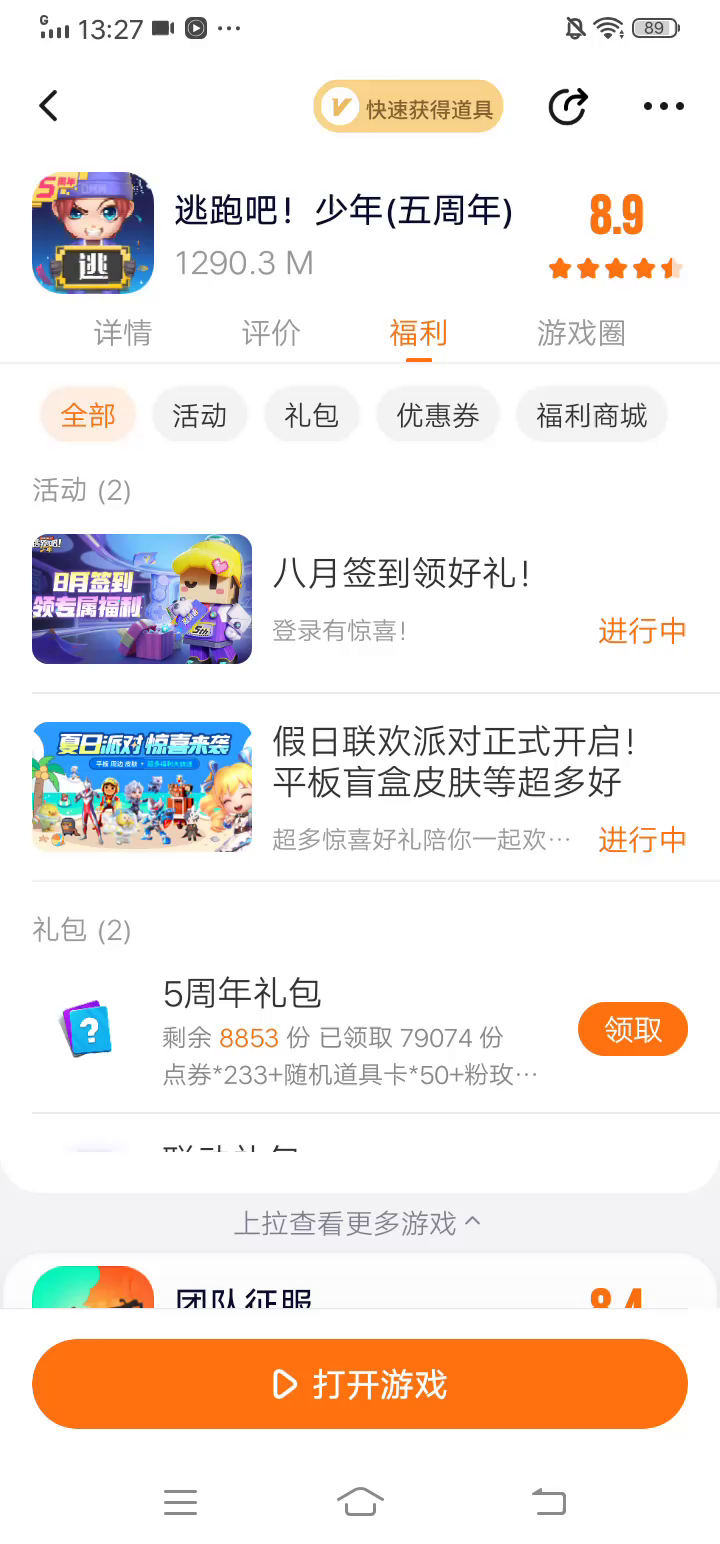Open the 游戏圈 tab
720x1544 pixels.
click(581, 333)
